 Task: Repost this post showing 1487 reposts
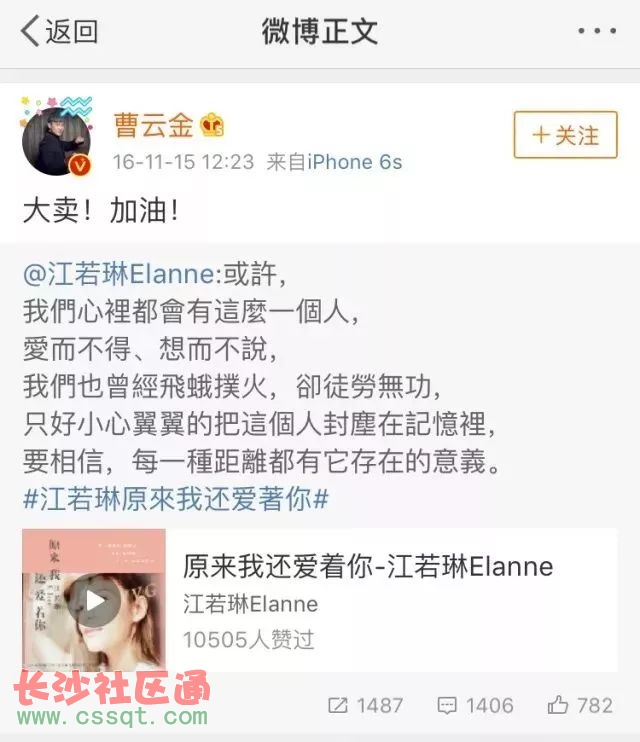[x=365, y=705]
